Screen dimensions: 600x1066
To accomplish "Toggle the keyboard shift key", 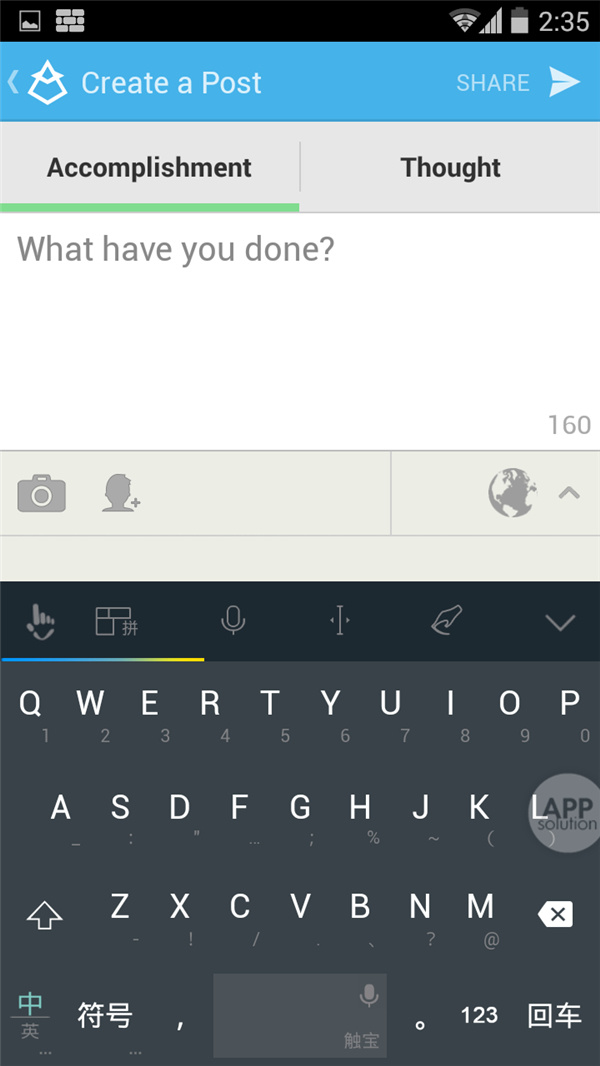I will (44, 913).
